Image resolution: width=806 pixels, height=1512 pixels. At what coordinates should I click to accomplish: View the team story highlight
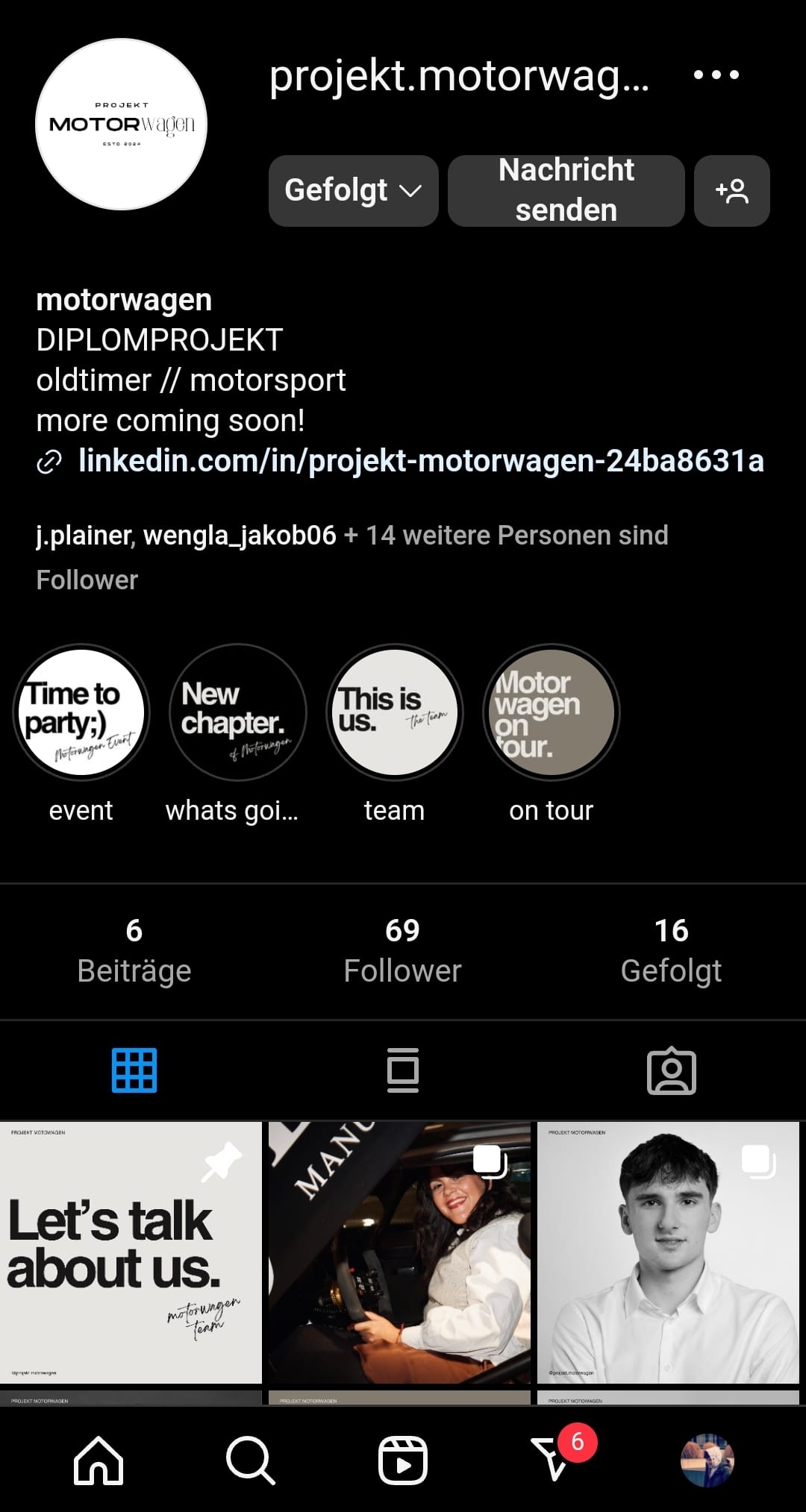click(394, 713)
